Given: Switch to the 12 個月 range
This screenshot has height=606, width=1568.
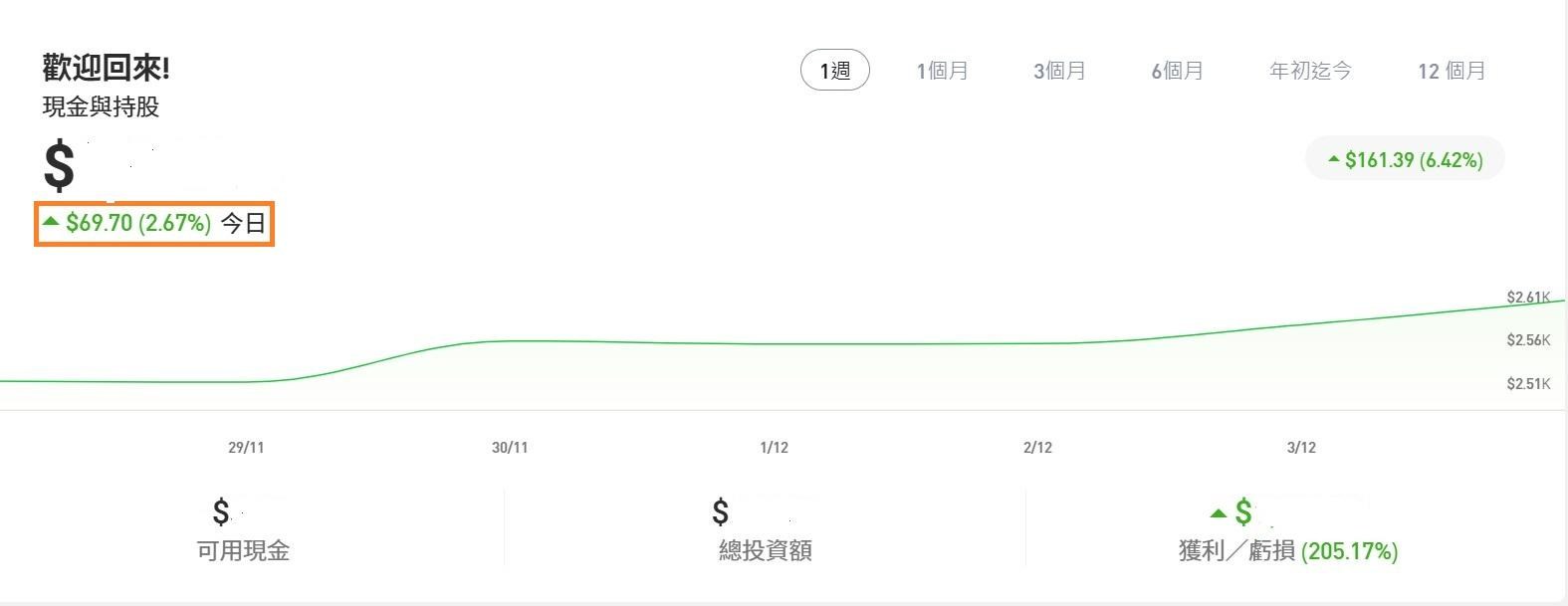Looking at the screenshot, I should (1451, 71).
